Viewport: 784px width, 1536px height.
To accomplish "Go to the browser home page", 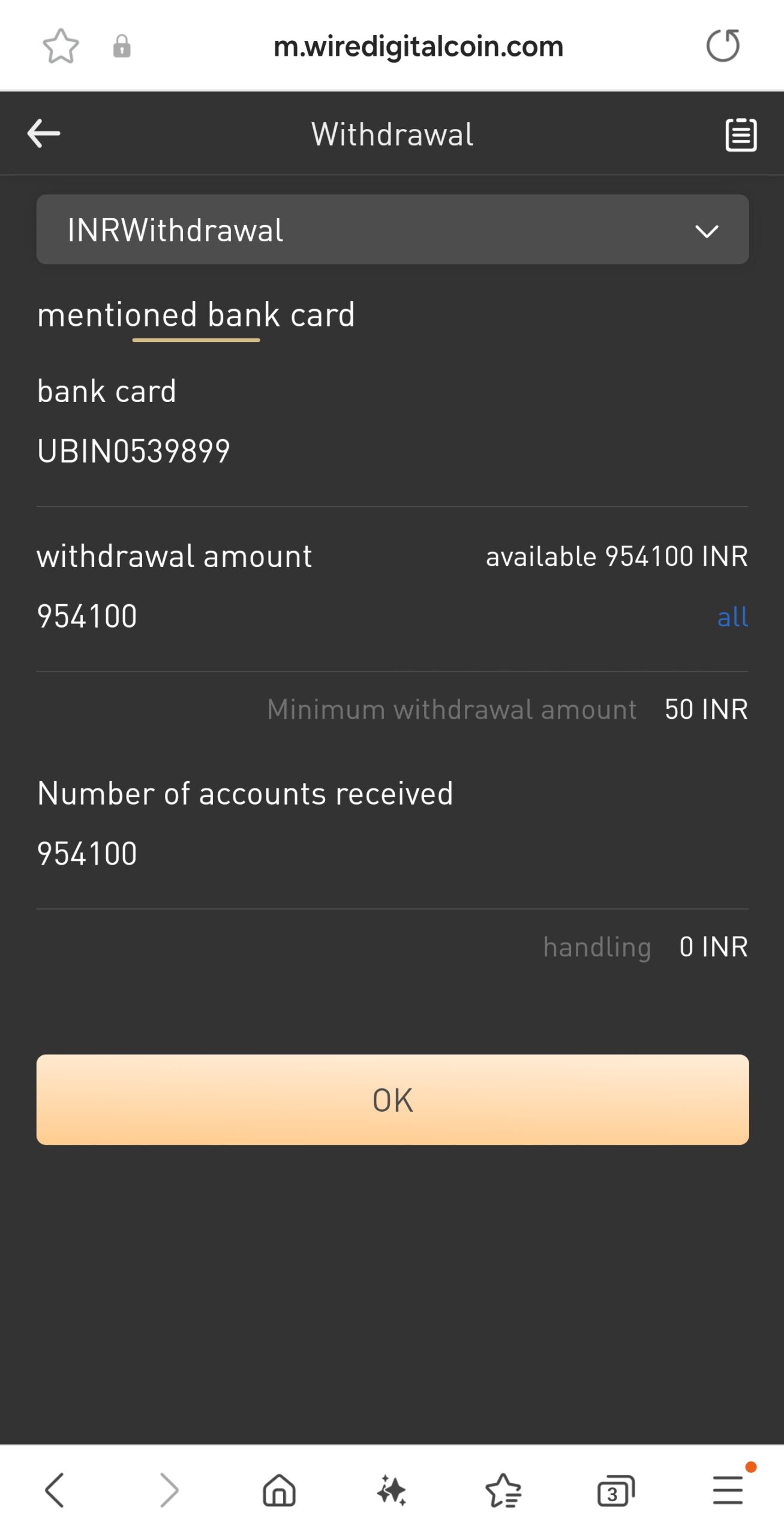I will pyautogui.click(x=279, y=1490).
